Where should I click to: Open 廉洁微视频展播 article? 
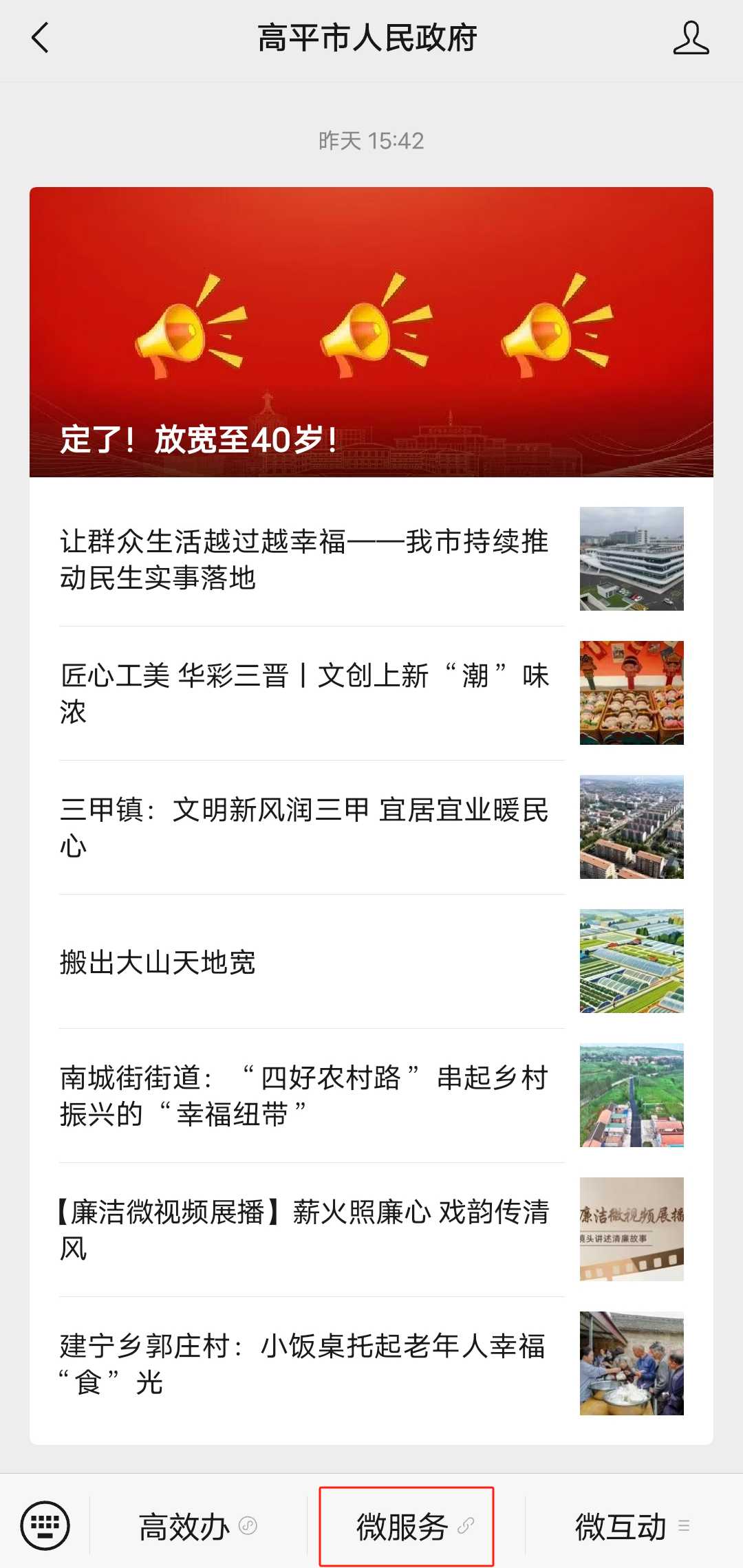click(x=303, y=1230)
